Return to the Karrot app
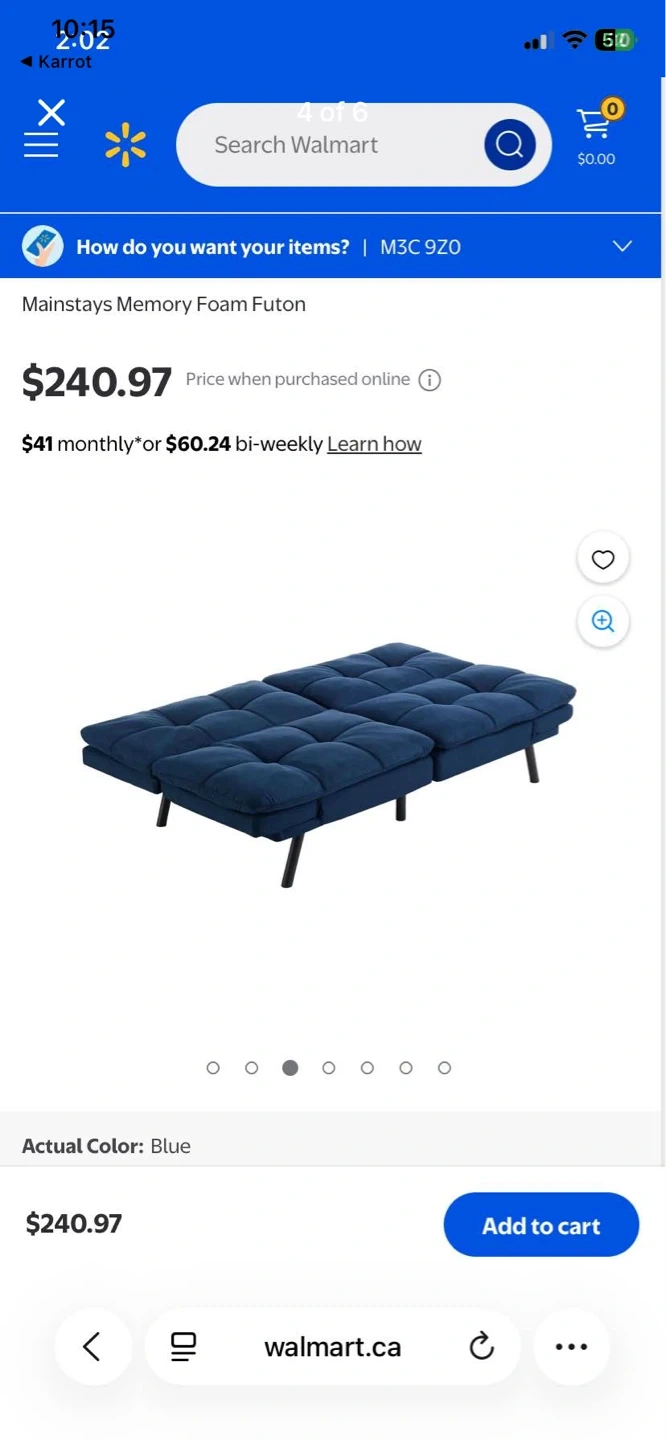 pyautogui.click(x=57, y=62)
